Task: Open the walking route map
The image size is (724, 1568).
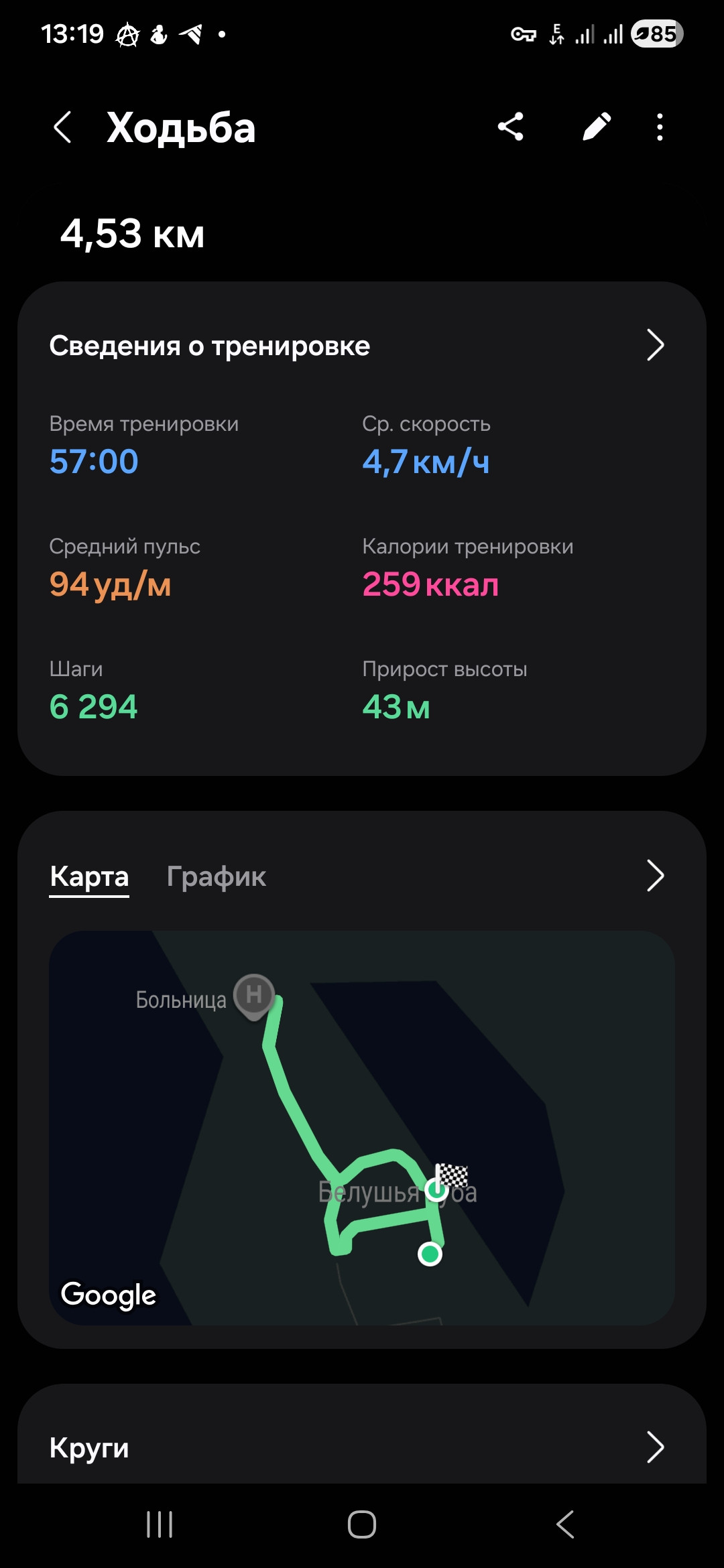Action: pos(362,1128)
